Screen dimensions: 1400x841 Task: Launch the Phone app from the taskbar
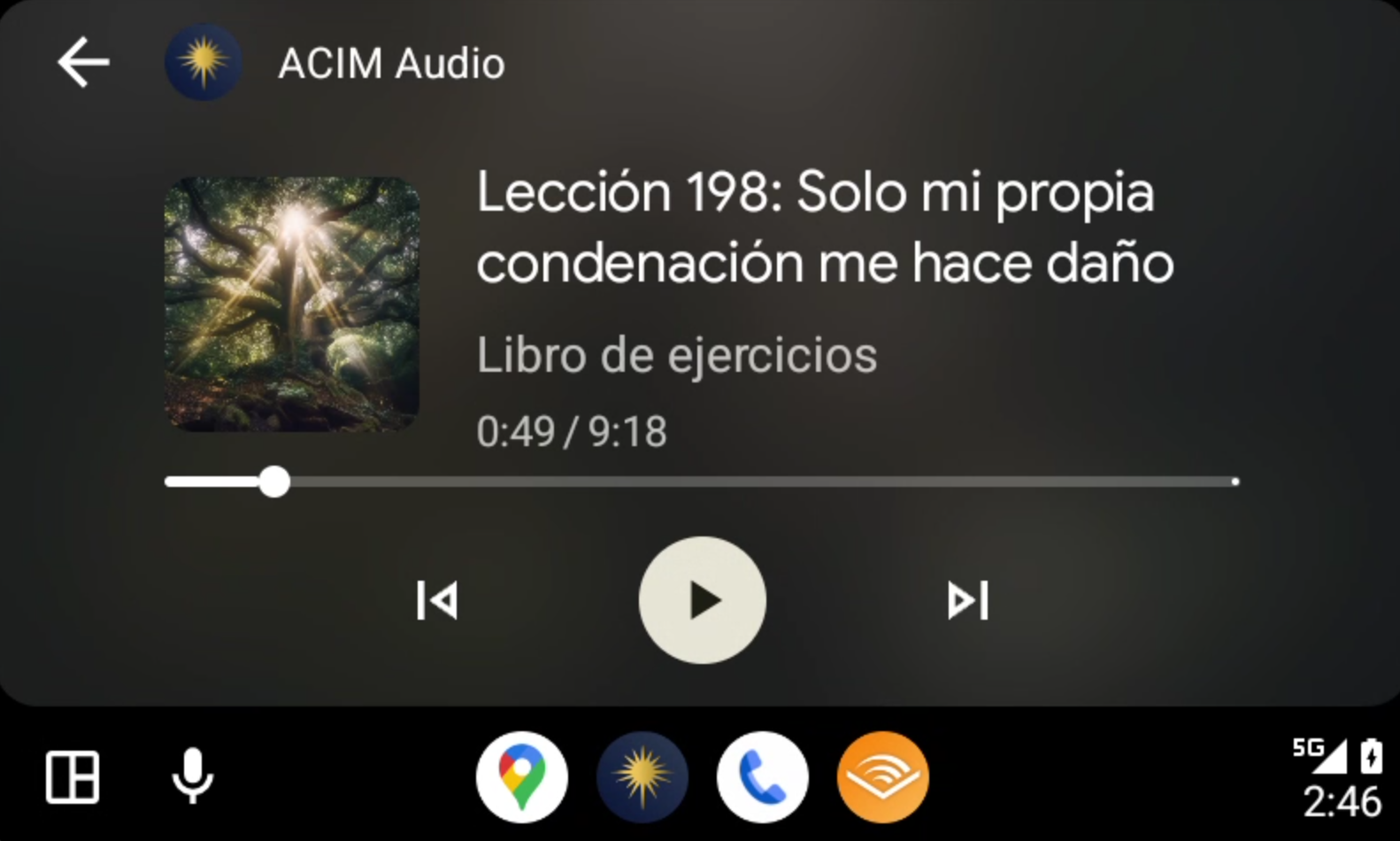click(x=762, y=777)
